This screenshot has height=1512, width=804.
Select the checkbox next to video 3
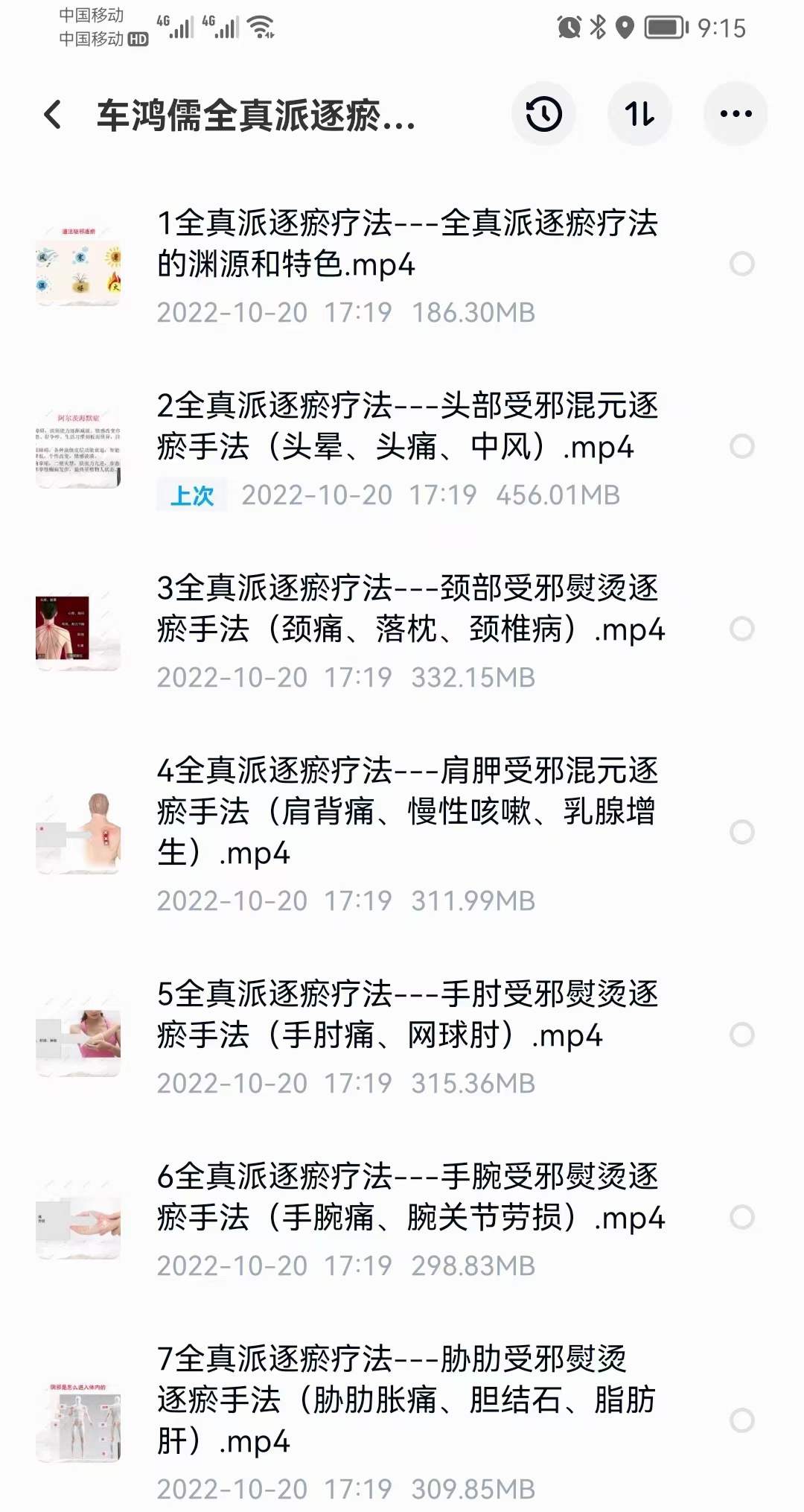(742, 629)
